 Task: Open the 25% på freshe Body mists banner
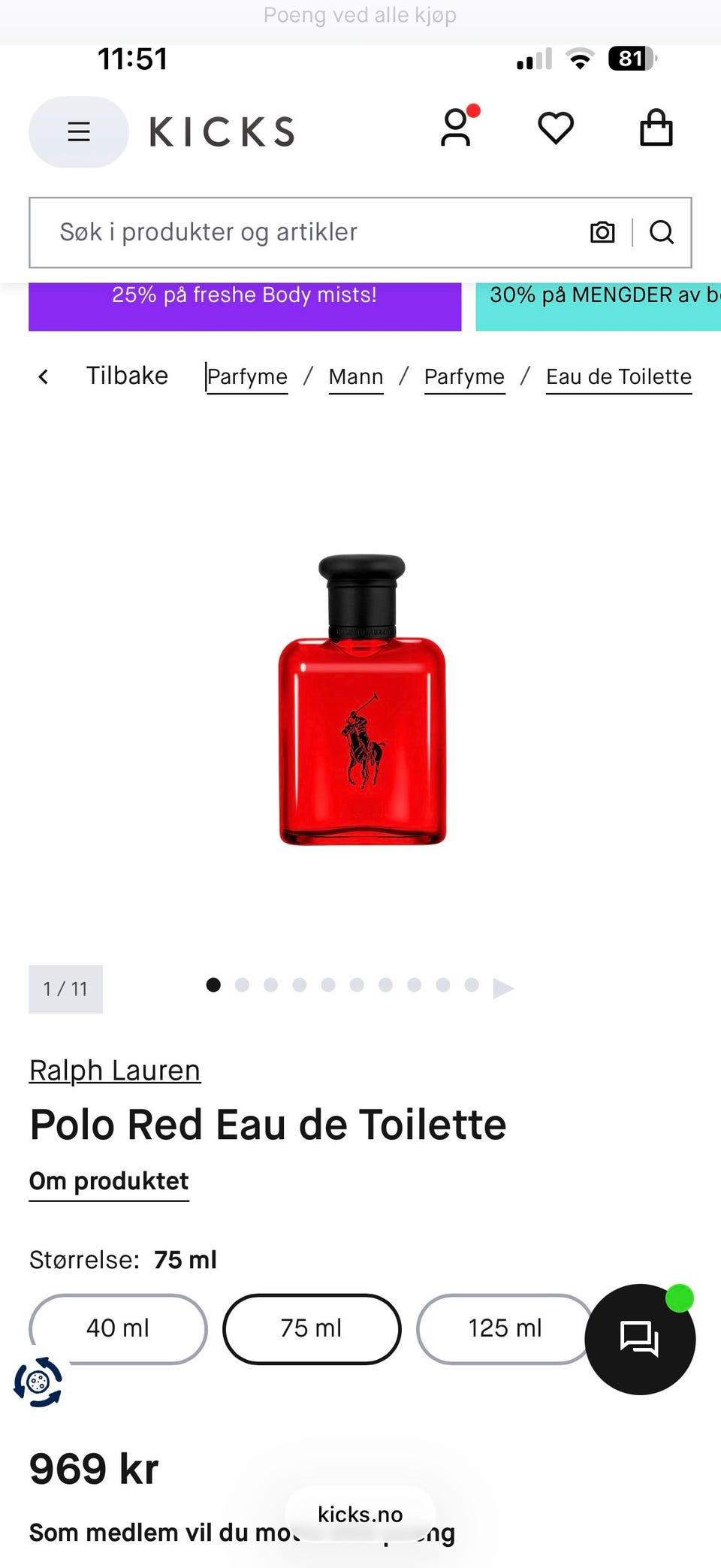245,306
